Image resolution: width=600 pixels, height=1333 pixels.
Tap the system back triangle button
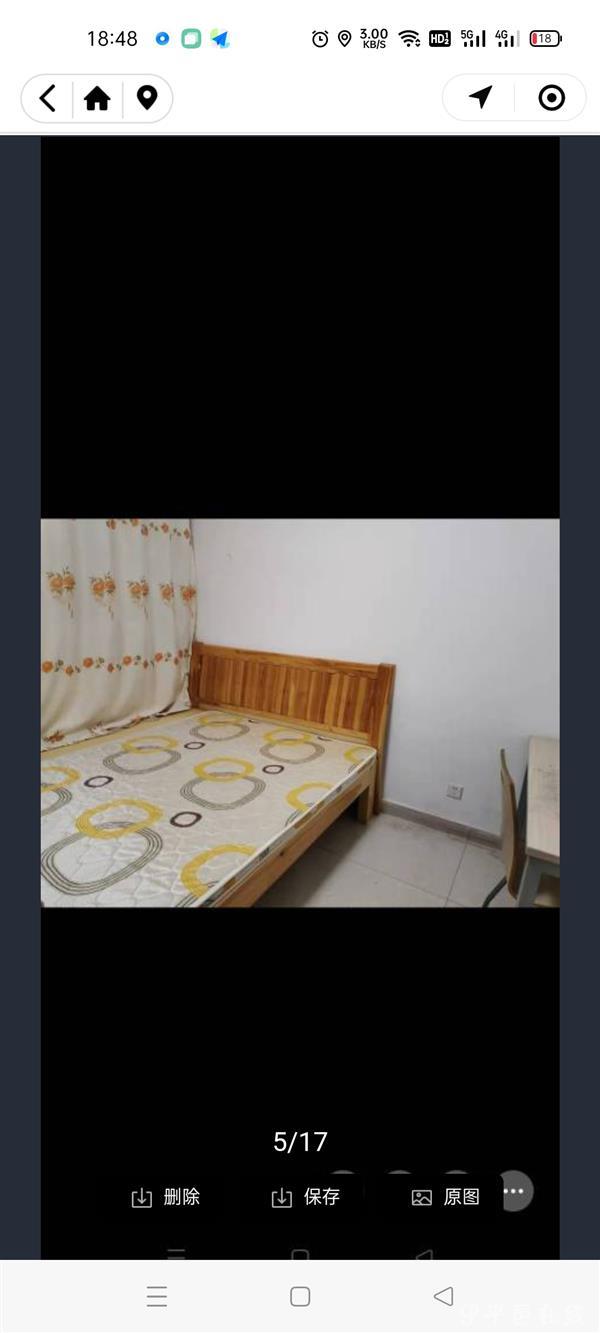click(443, 1297)
